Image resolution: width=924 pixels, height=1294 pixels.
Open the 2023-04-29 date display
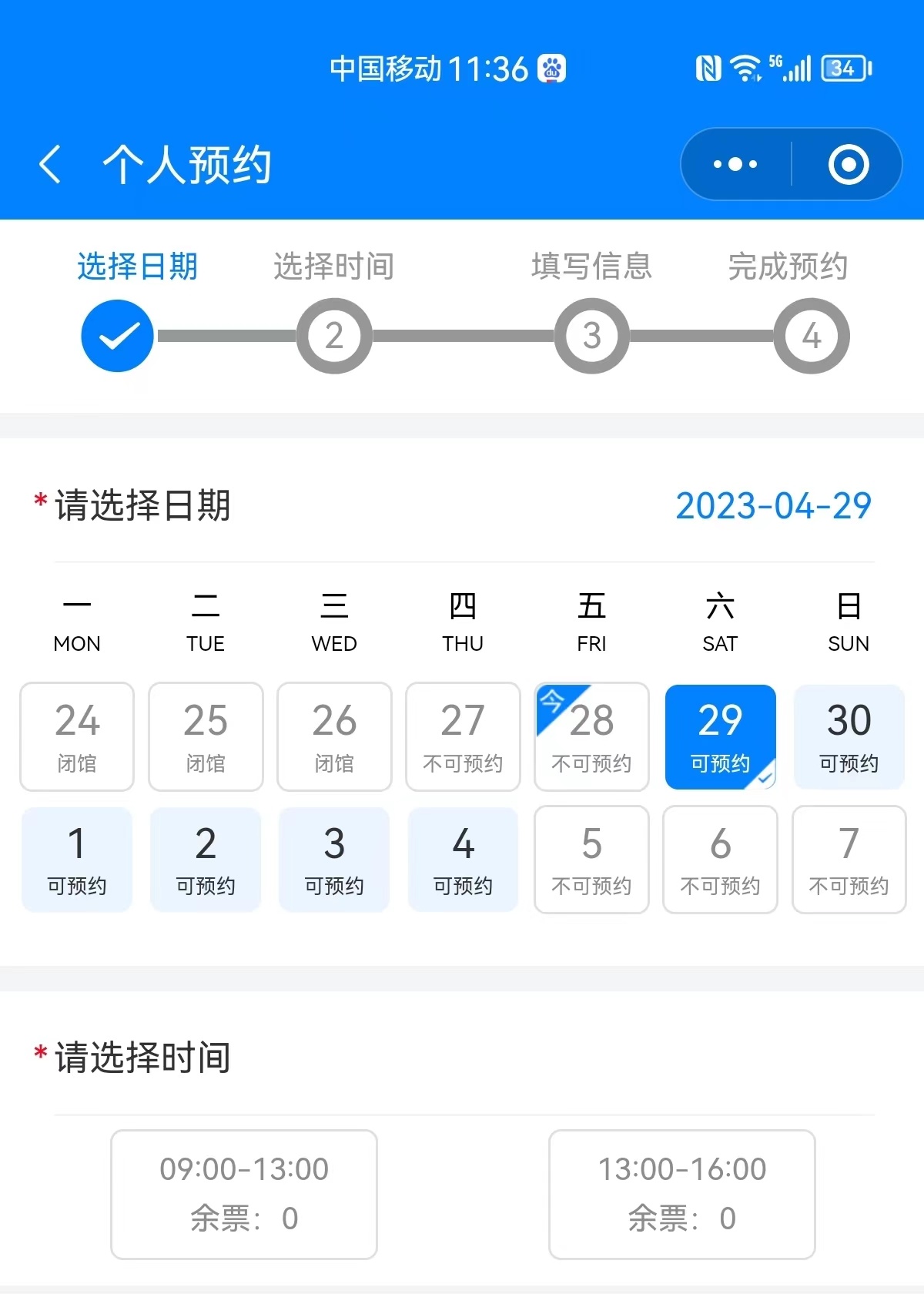coord(772,506)
